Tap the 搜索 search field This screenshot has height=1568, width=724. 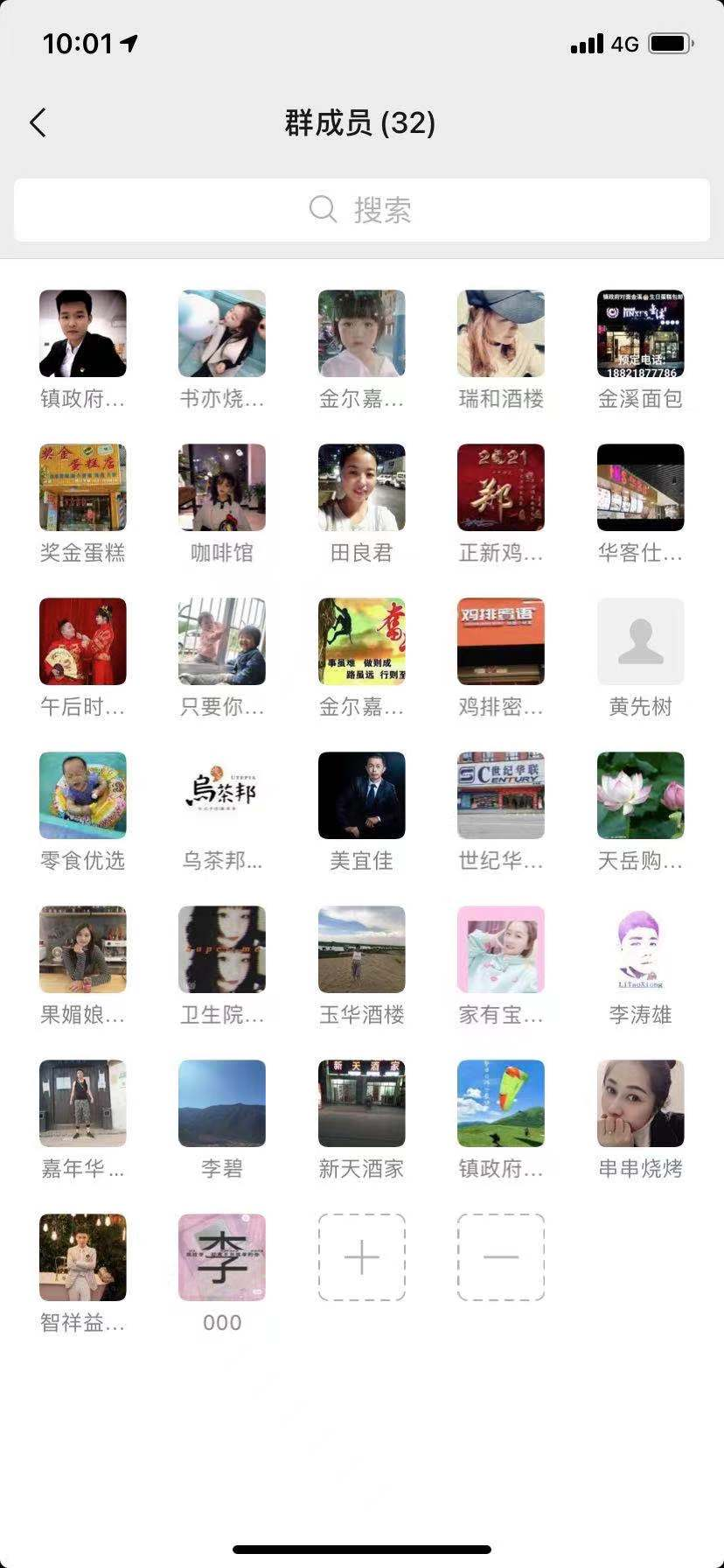click(361, 210)
